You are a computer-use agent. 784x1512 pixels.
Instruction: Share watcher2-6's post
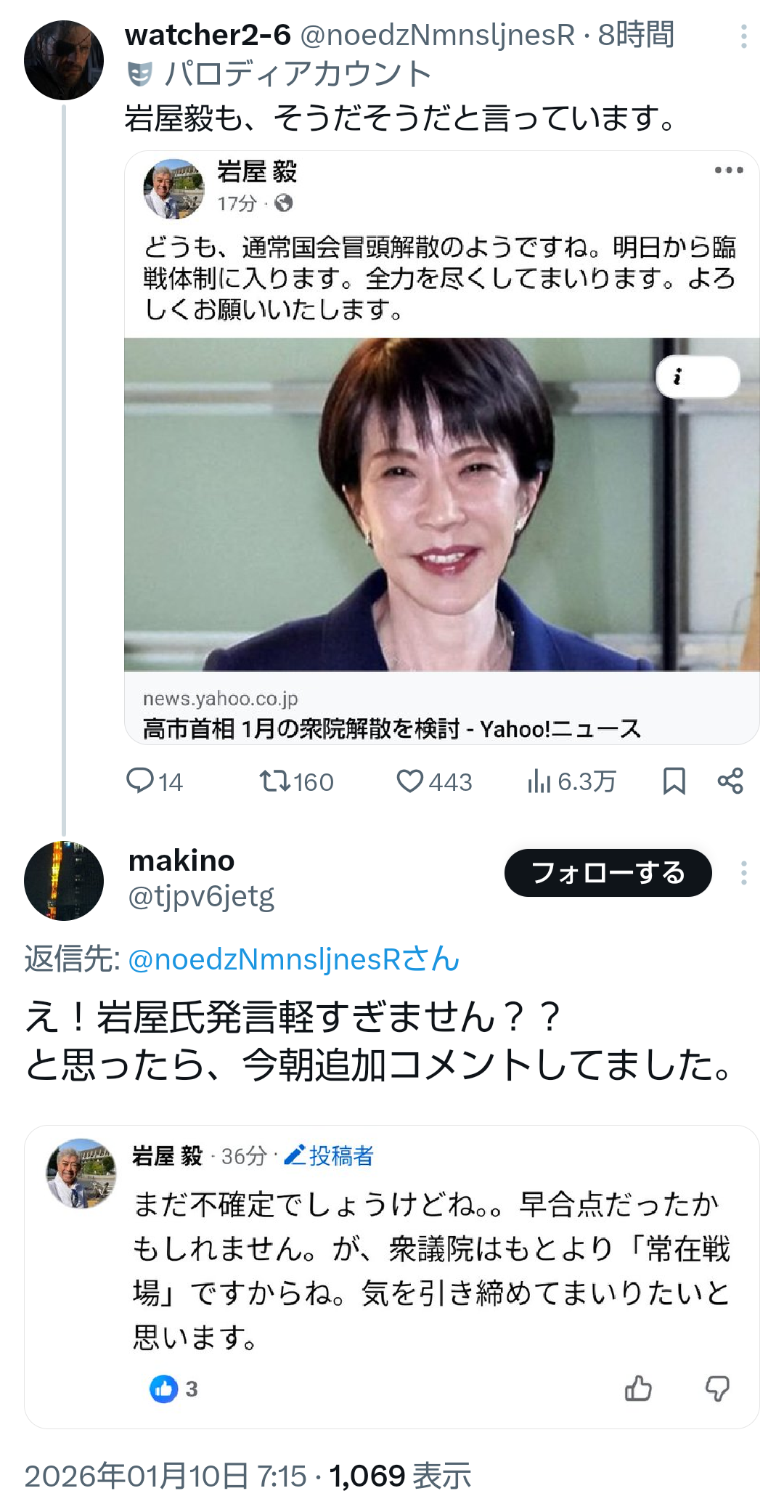click(x=730, y=781)
